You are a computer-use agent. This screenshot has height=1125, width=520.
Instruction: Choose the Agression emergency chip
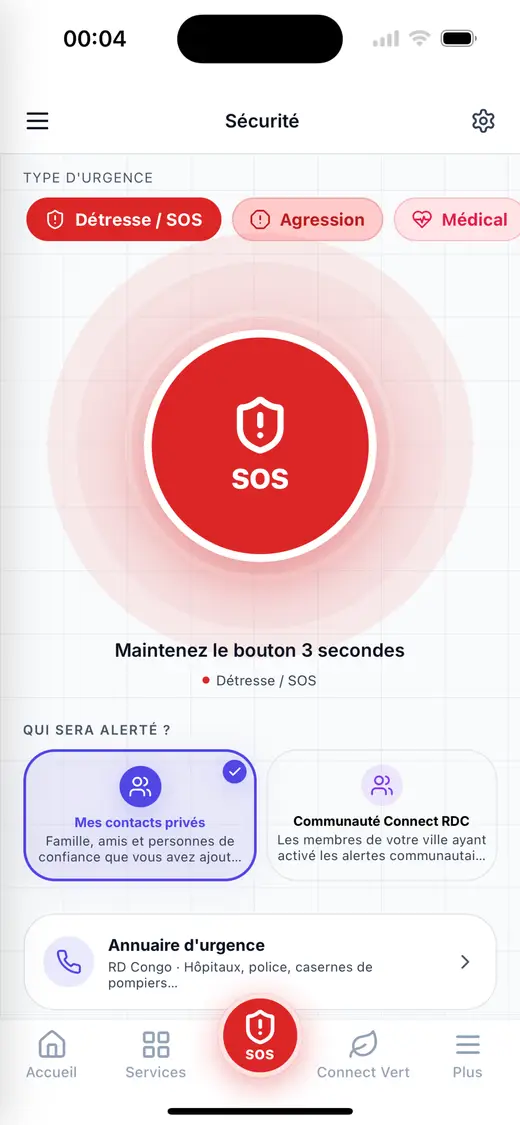pos(307,220)
